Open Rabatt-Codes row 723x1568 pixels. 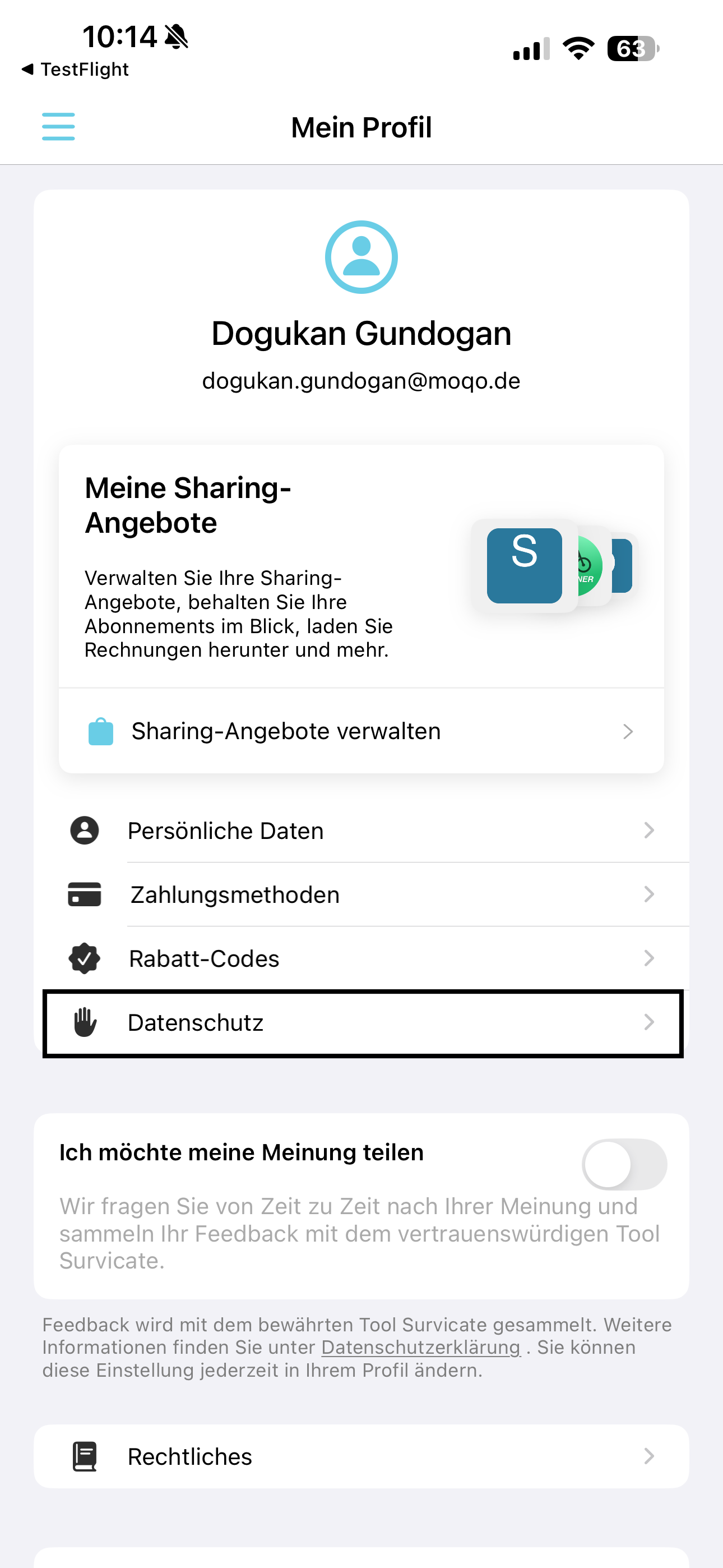(361, 959)
